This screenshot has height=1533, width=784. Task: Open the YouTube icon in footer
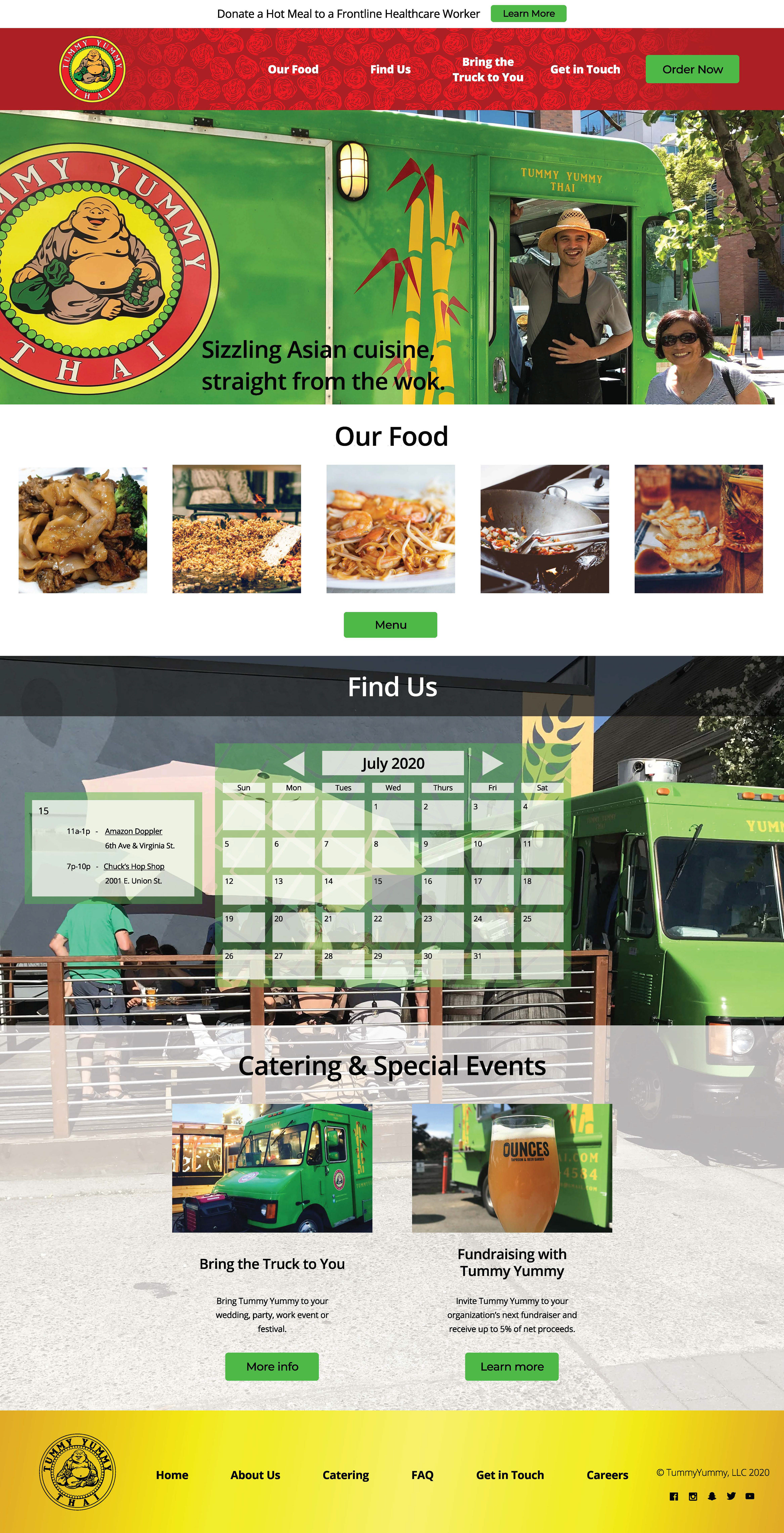pyautogui.click(x=750, y=1496)
